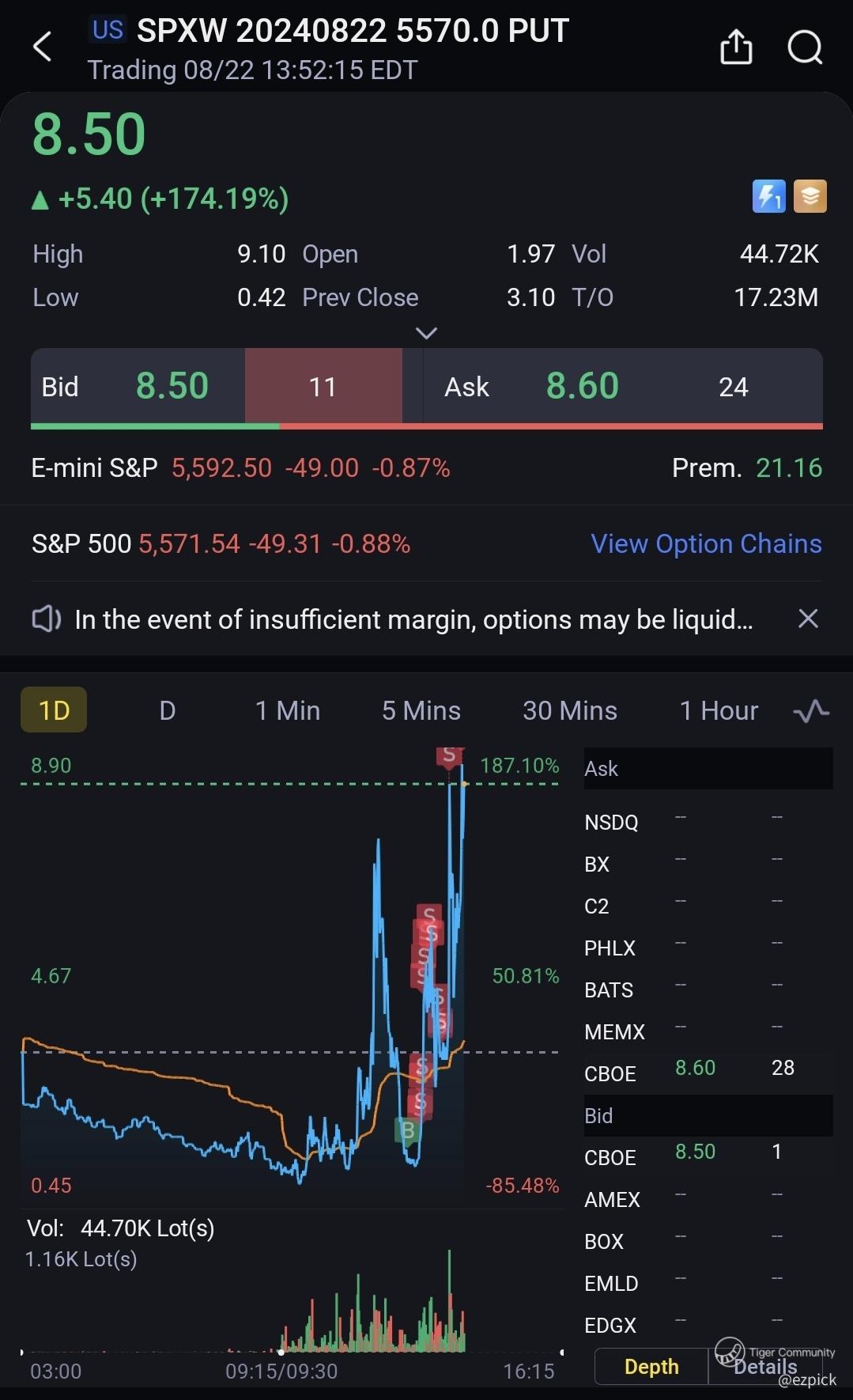Switch to the 5 Mins chart

(421, 710)
